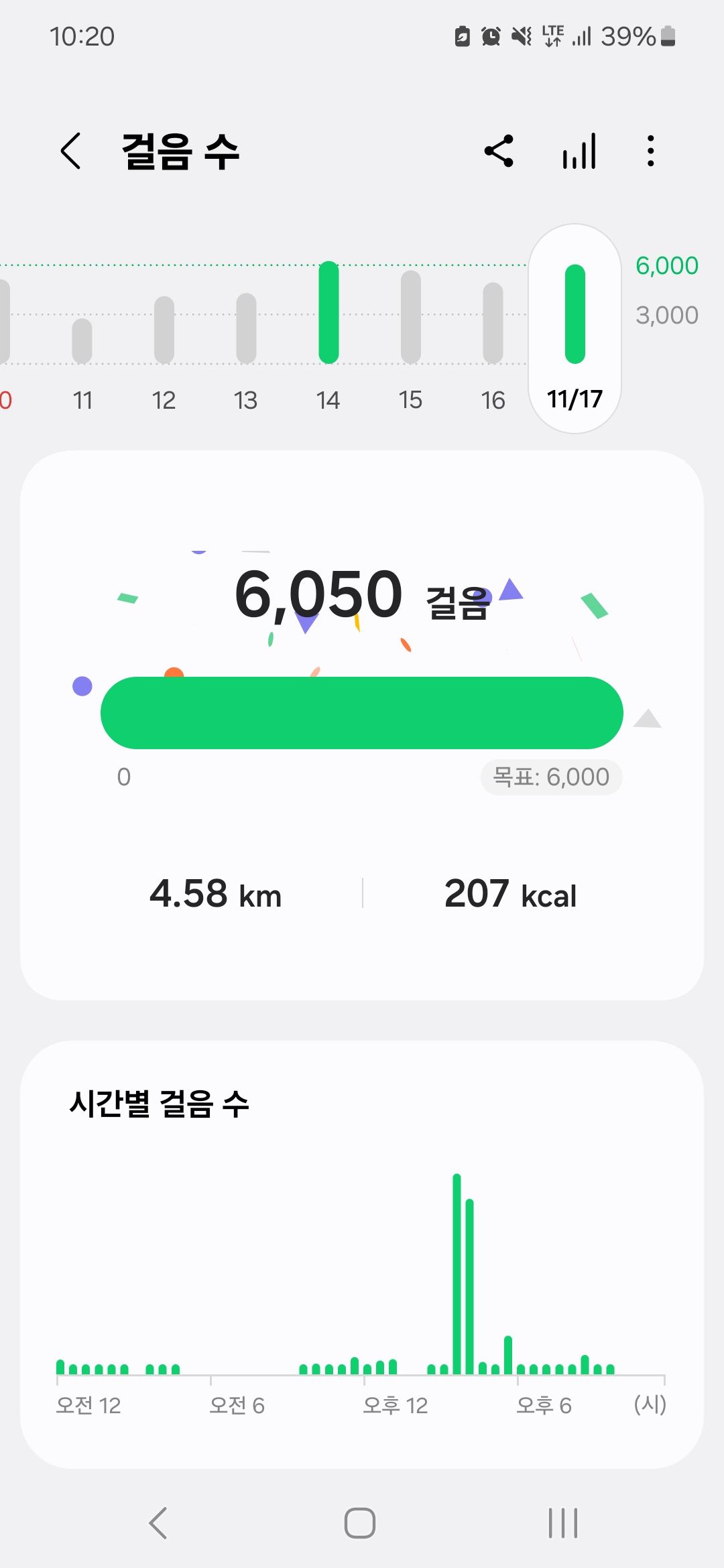Share today's step count
Viewport: 724px width, 1568px height.
(x=499, y=151)
